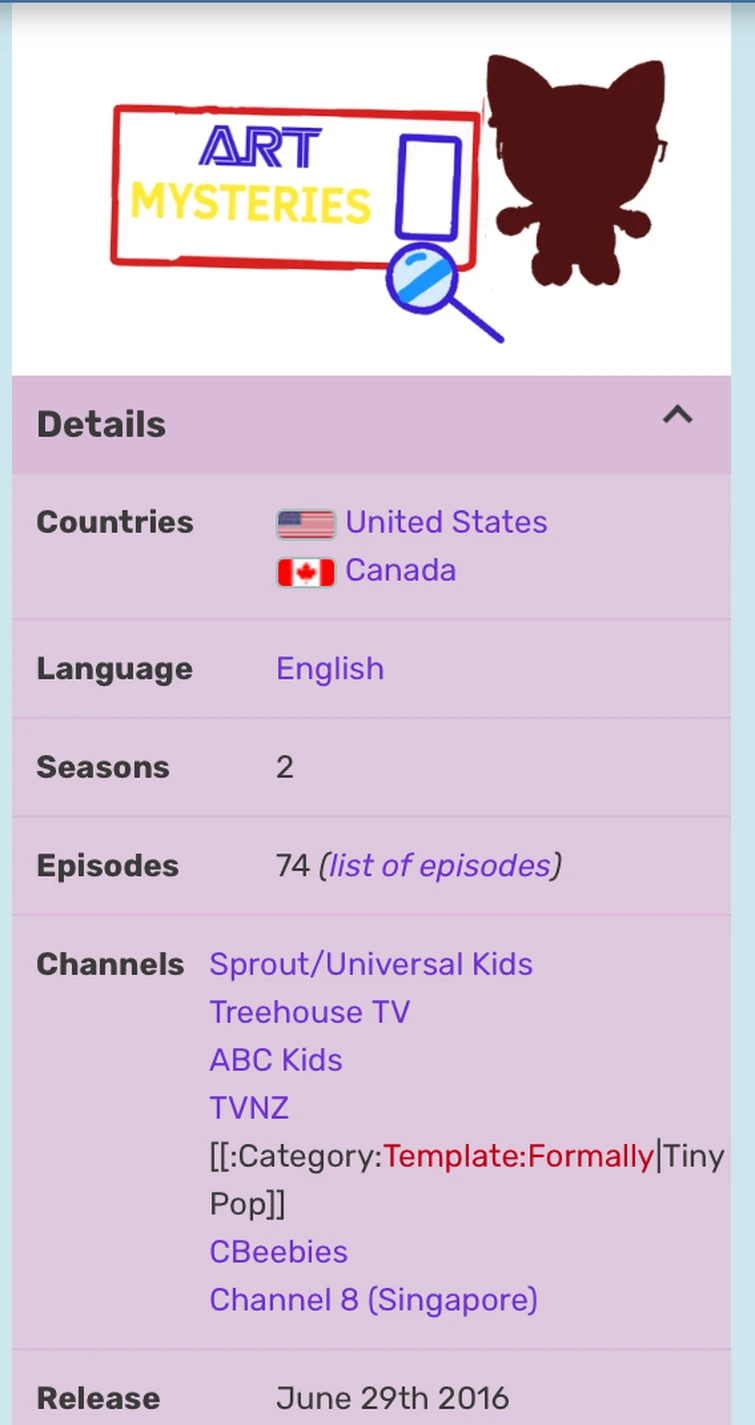Click the United States flag icon
Screen dimensions: 755x1425
pyautogui.click(x=305, y=522)
